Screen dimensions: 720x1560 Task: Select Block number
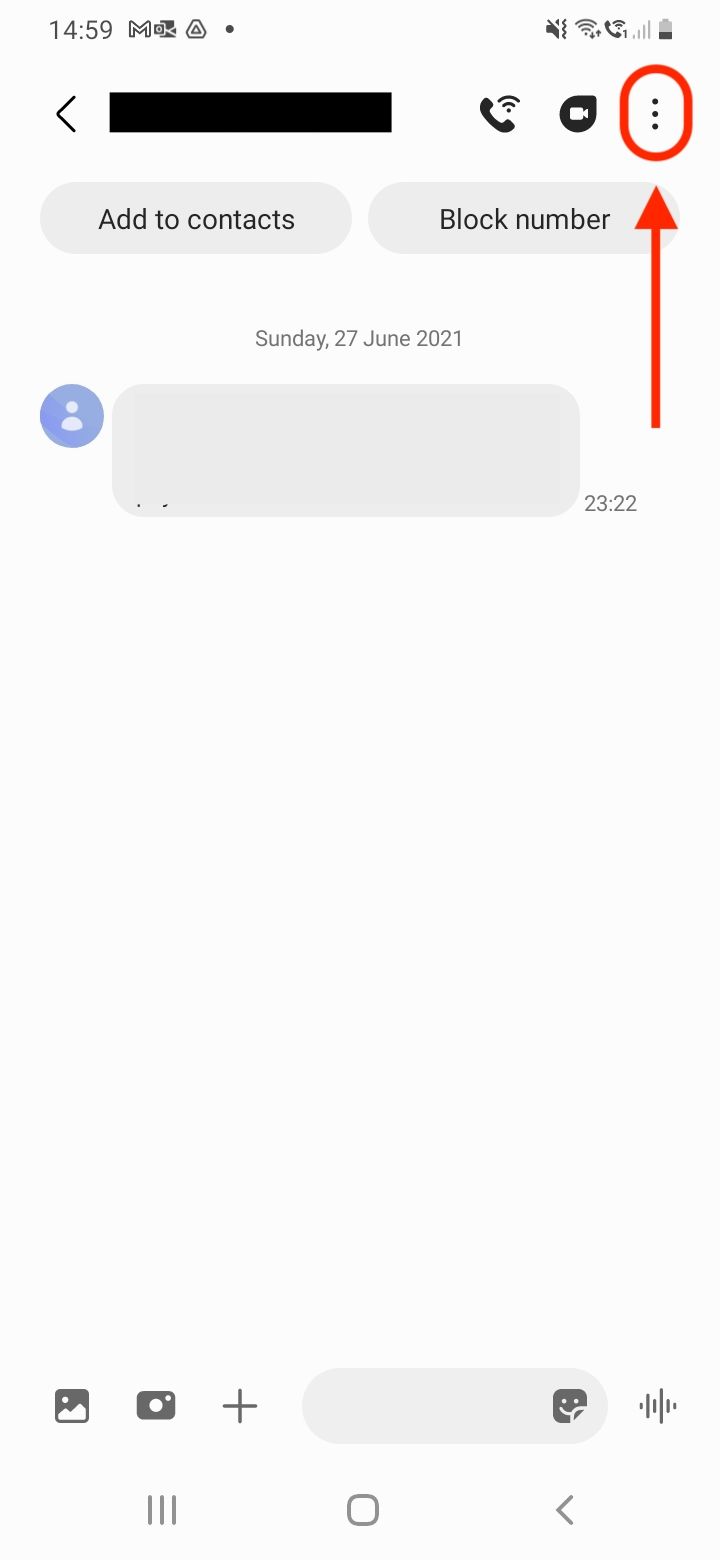click(x=524, y=218)
